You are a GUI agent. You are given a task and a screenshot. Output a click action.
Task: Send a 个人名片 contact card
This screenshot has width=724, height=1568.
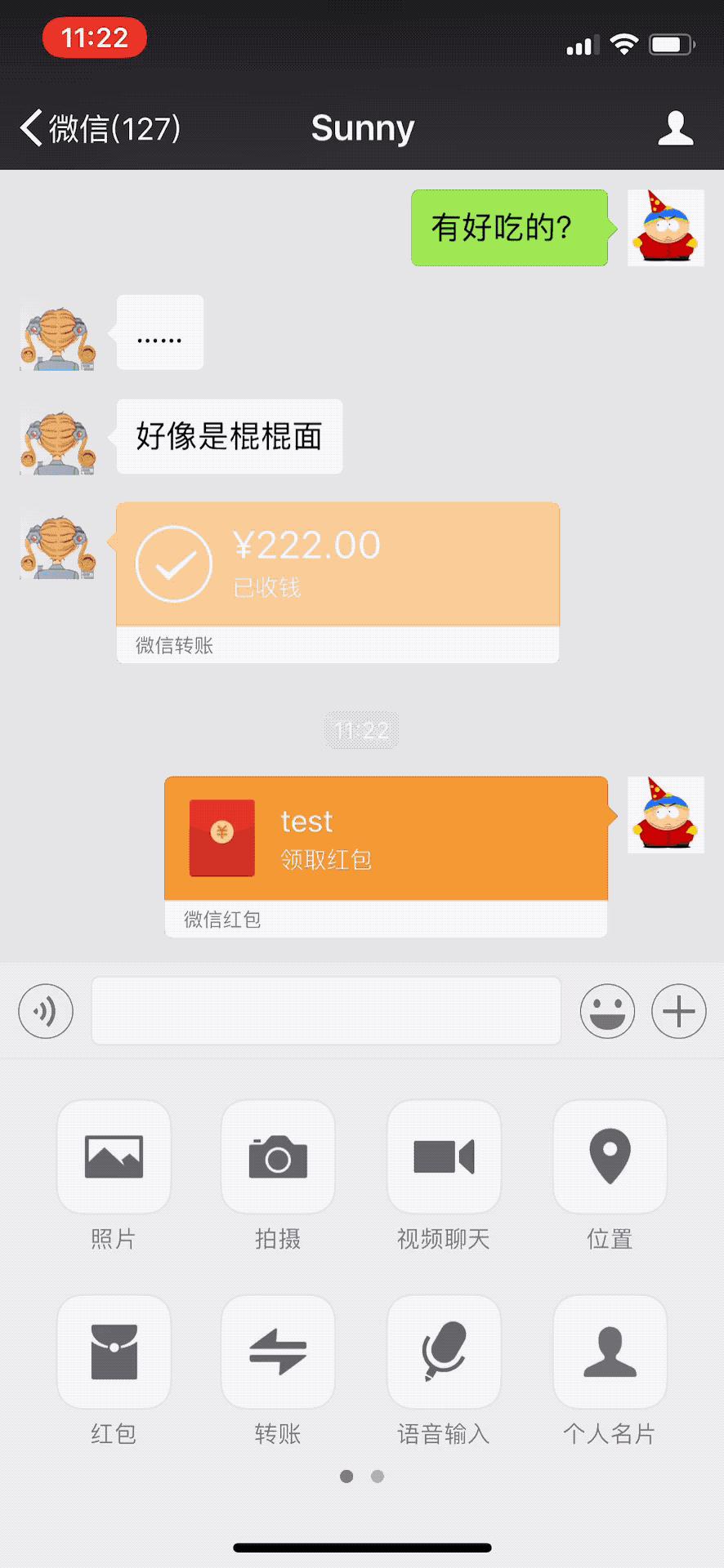609,1352
